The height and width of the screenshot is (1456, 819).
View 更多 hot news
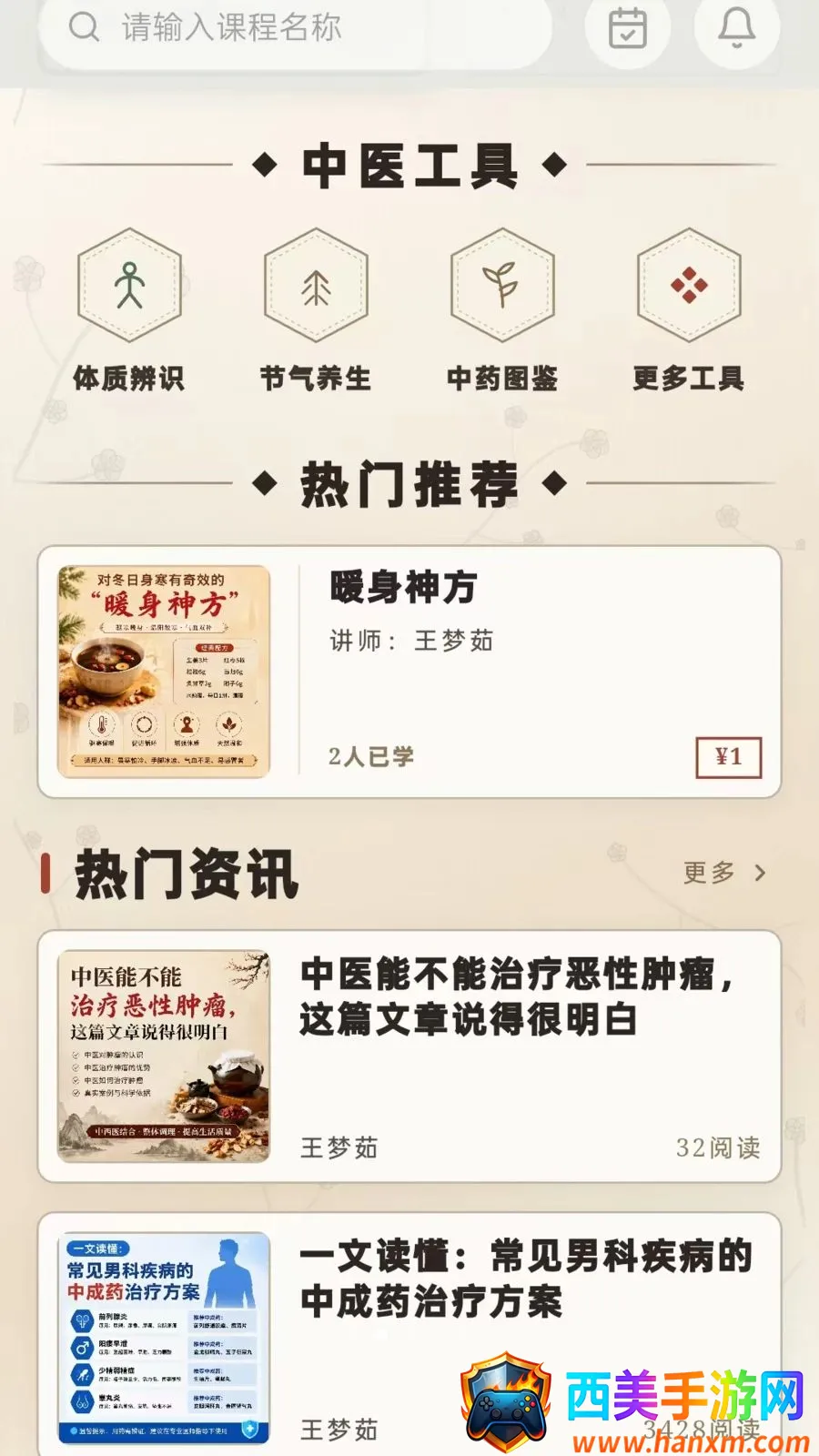[x=724, y=873]
